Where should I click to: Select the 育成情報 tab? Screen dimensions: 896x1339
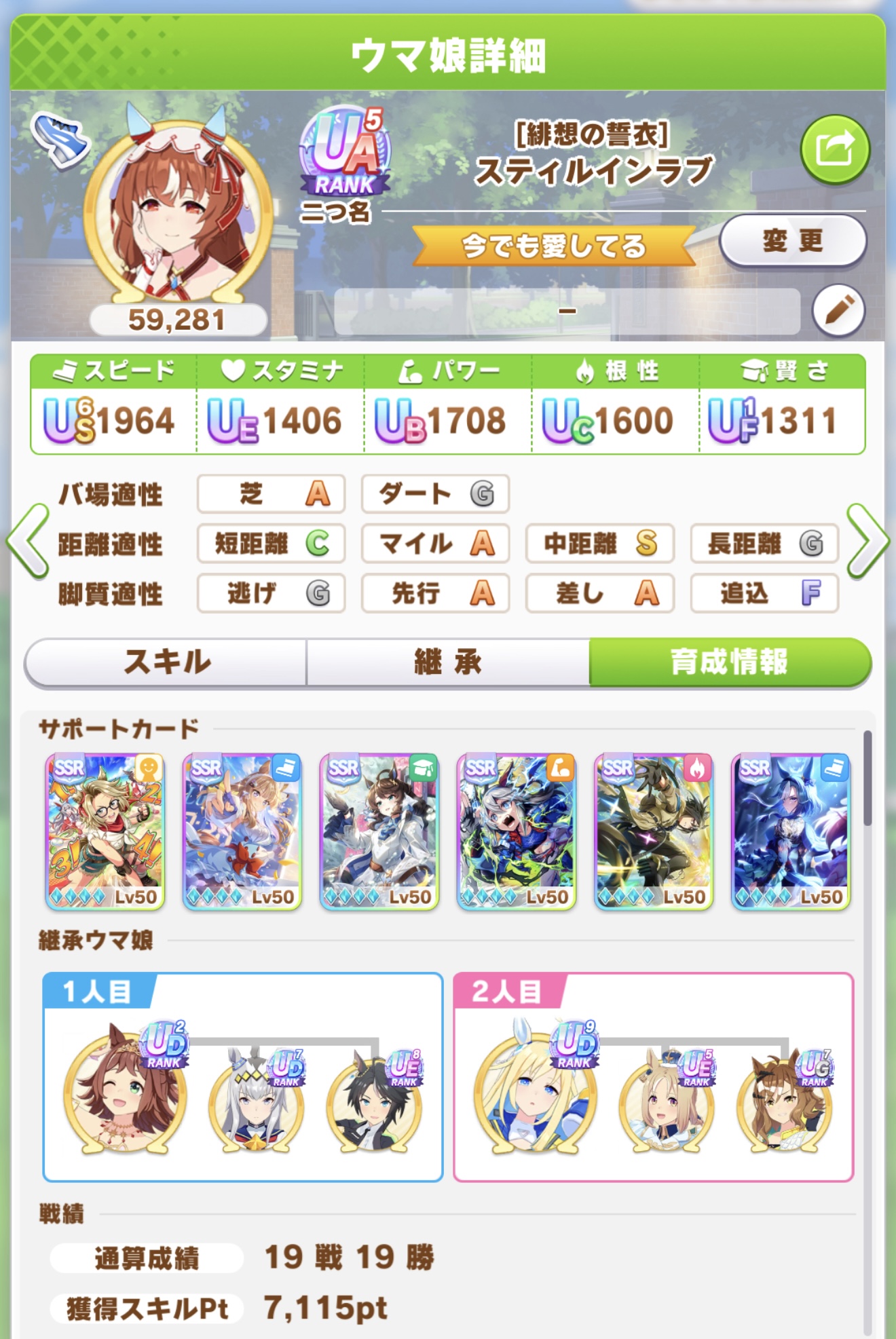point(729,662)
